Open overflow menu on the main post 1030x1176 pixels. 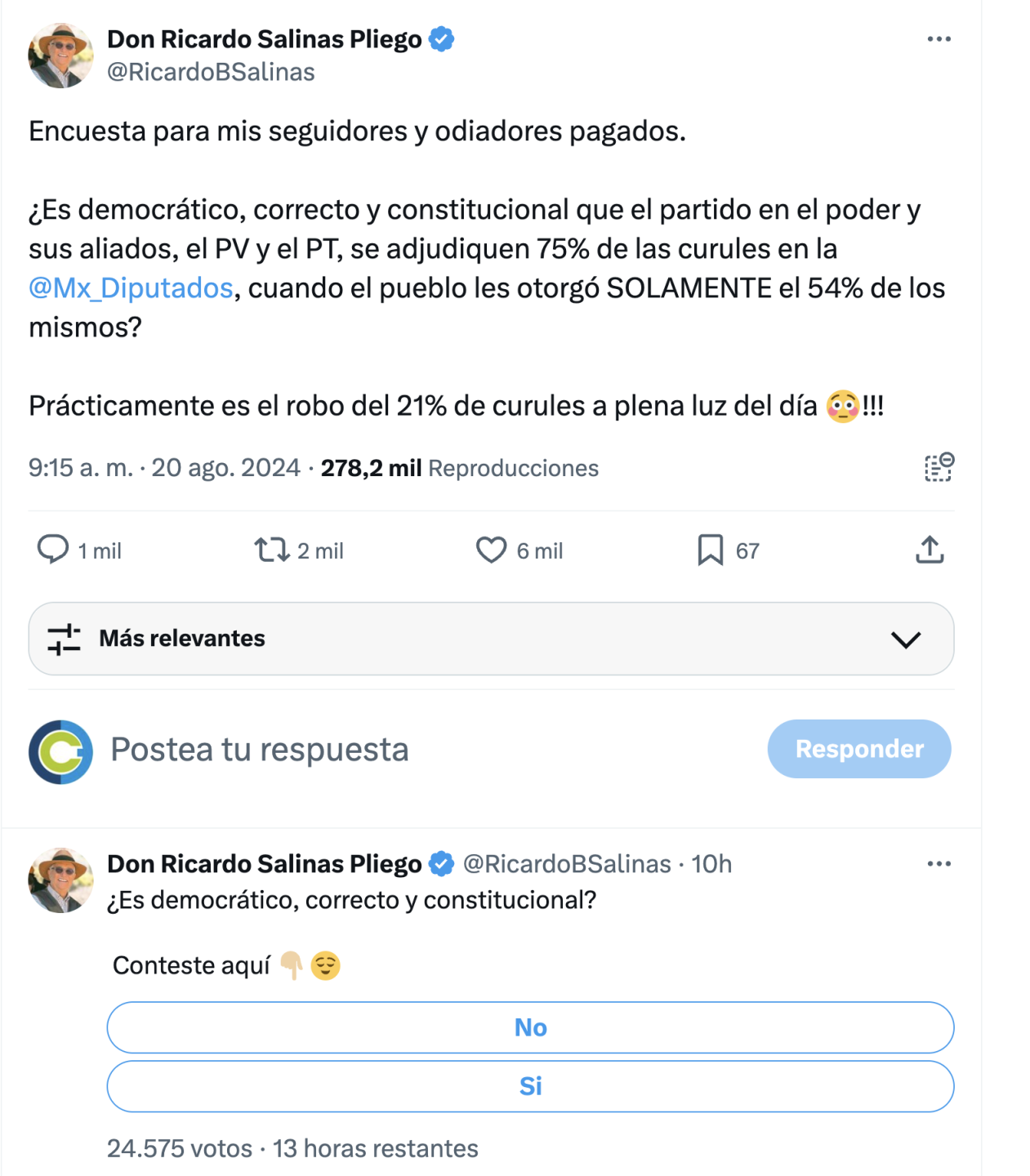click(939, 39)
